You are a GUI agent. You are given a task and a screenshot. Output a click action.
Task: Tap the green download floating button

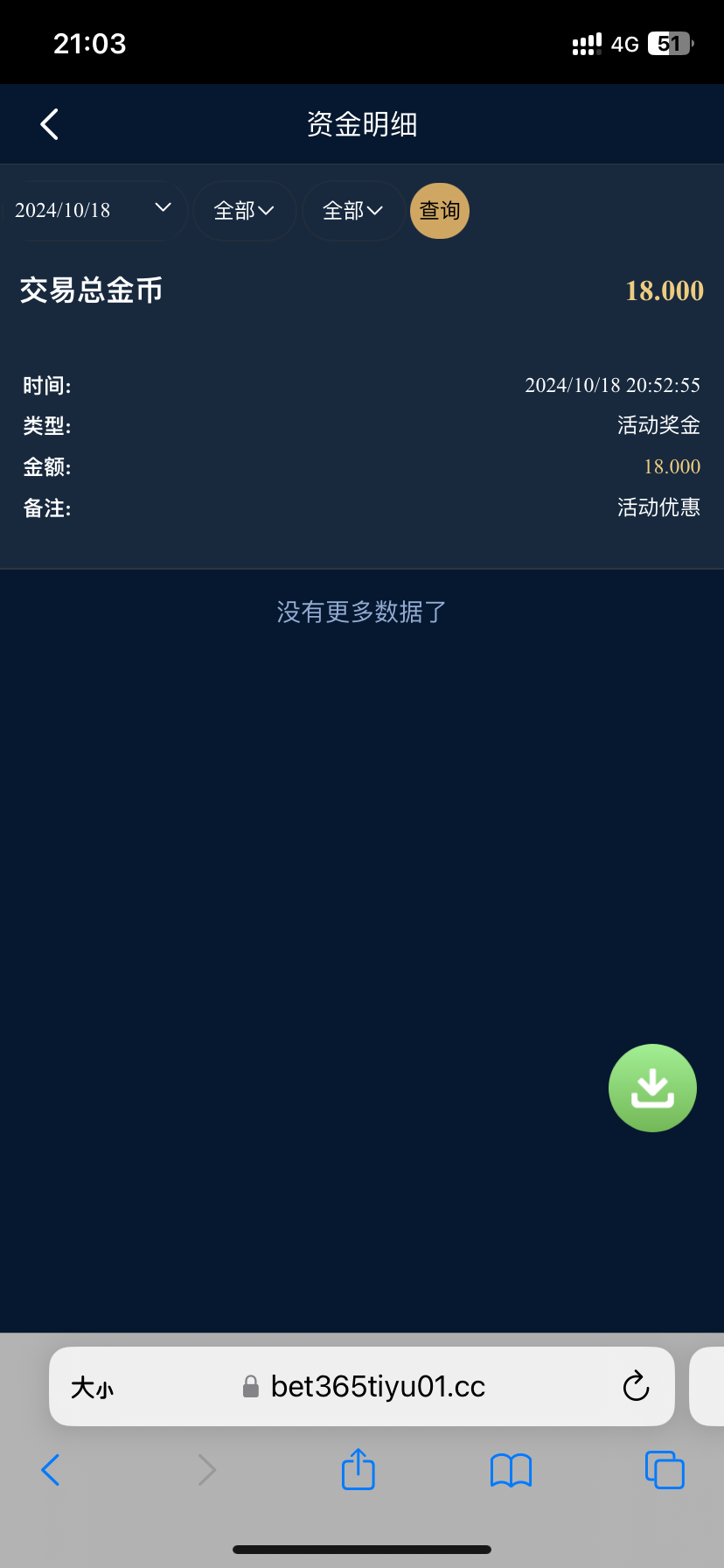click(652, 1088)
